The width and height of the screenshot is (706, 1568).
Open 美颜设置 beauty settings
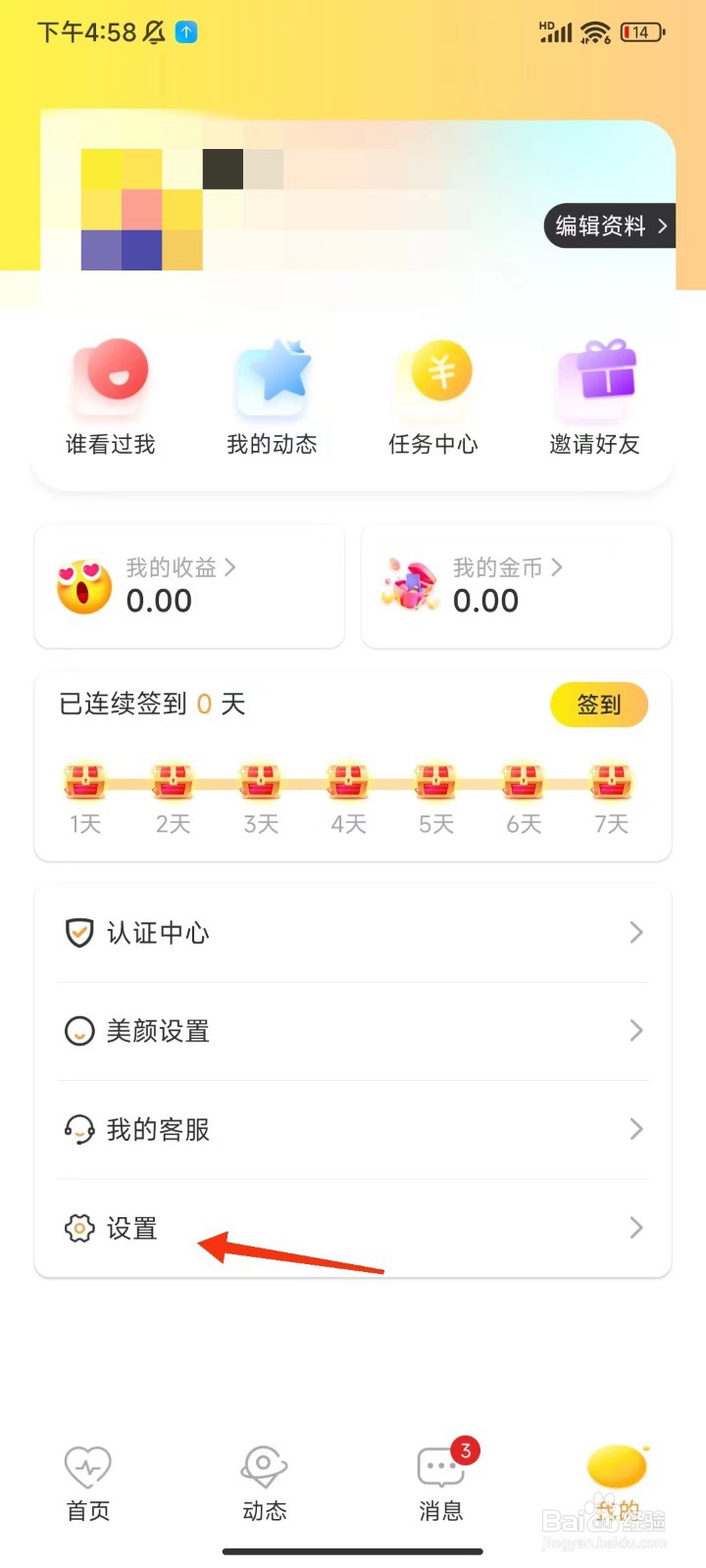(x=353, y=1031)
